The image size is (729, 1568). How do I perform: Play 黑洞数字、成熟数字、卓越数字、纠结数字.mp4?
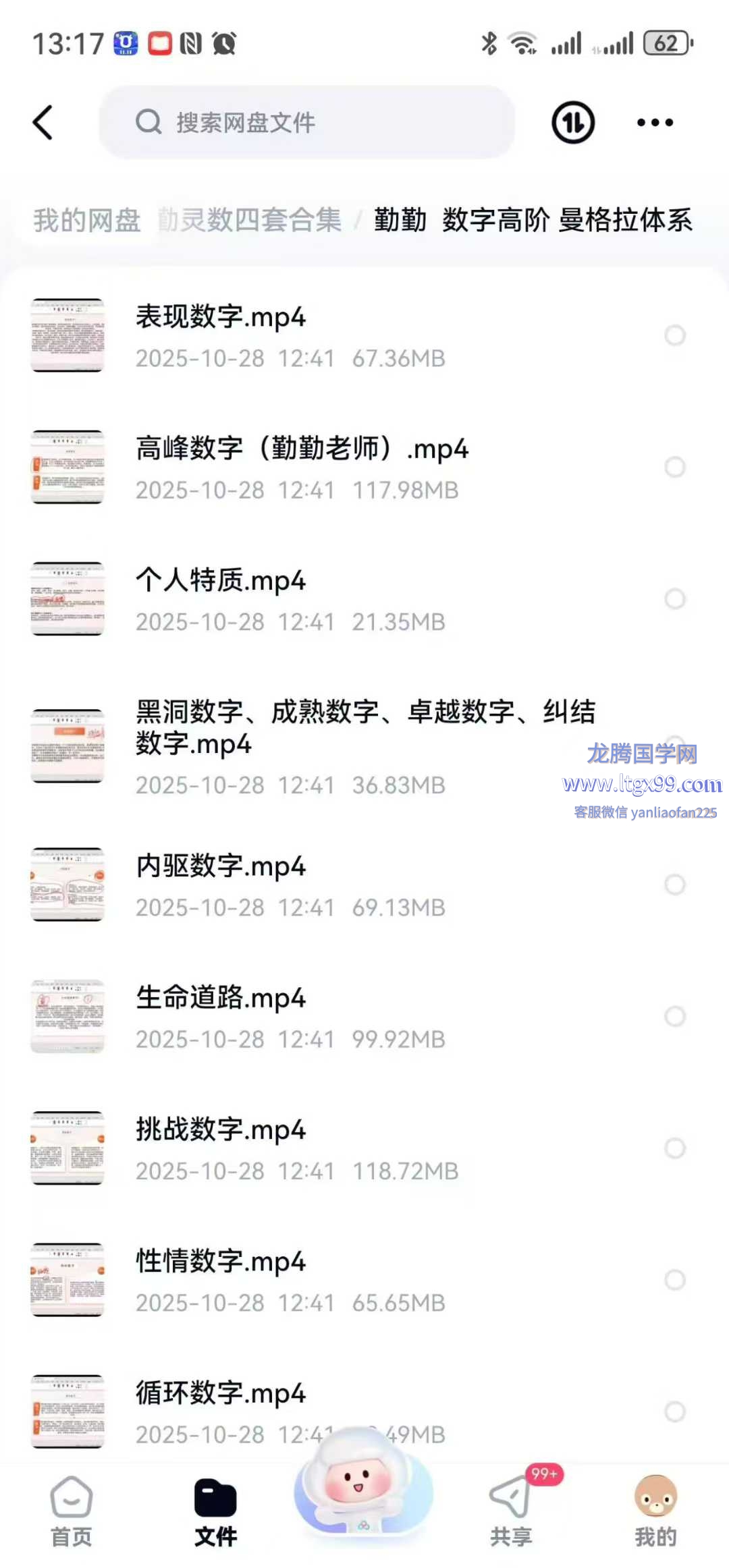364,727
